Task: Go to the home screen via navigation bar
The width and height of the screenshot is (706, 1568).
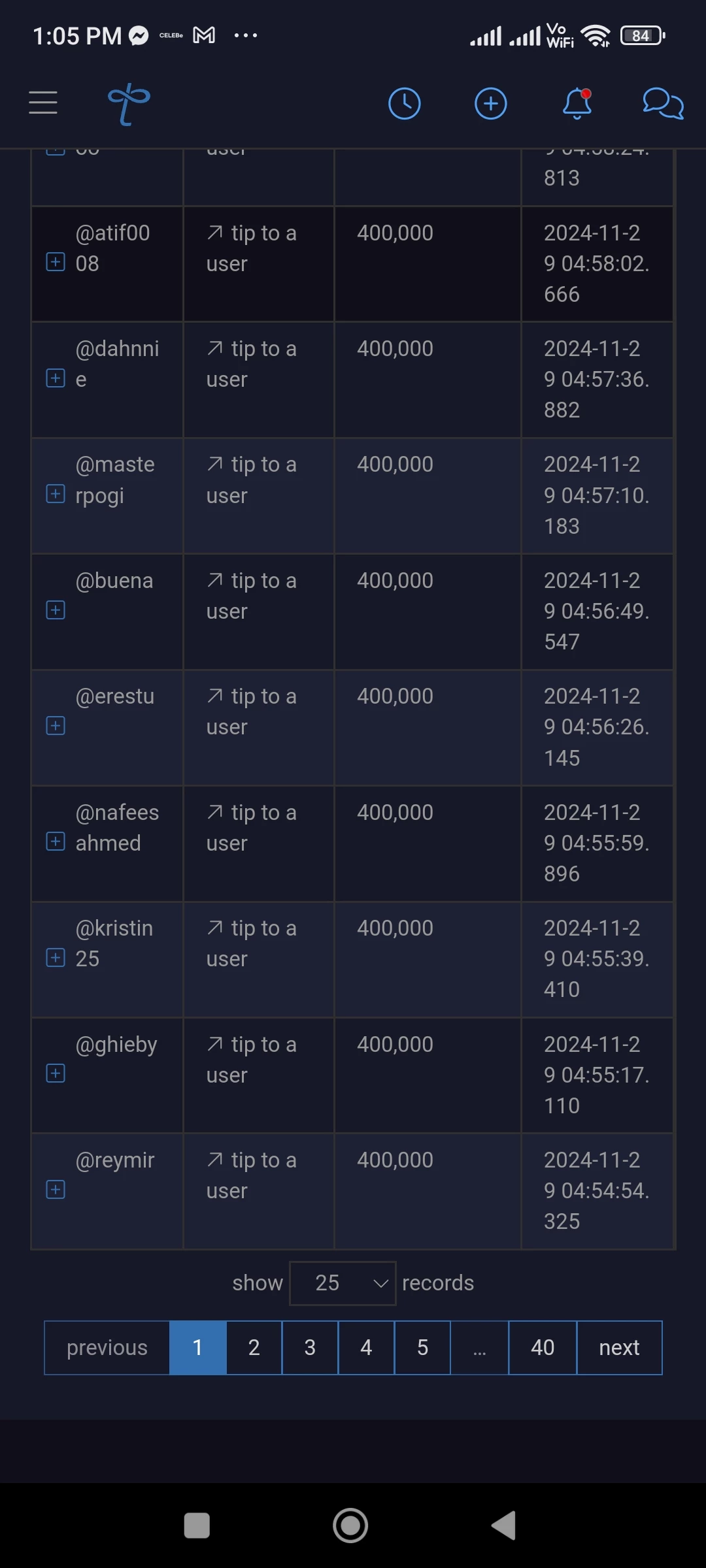Action: [350, 1526]
